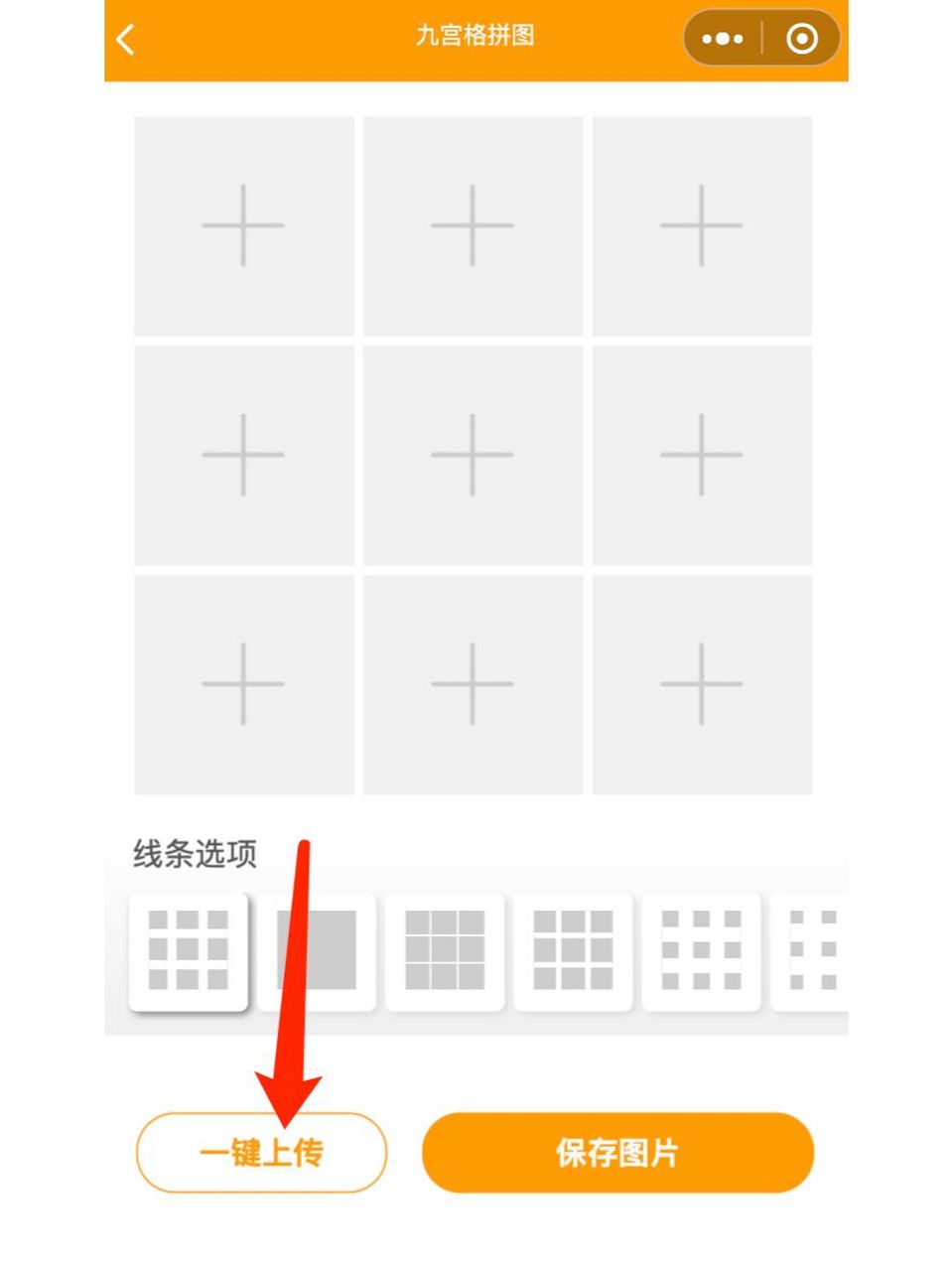Go back using the top-left arrow

(x=125, y=40)
